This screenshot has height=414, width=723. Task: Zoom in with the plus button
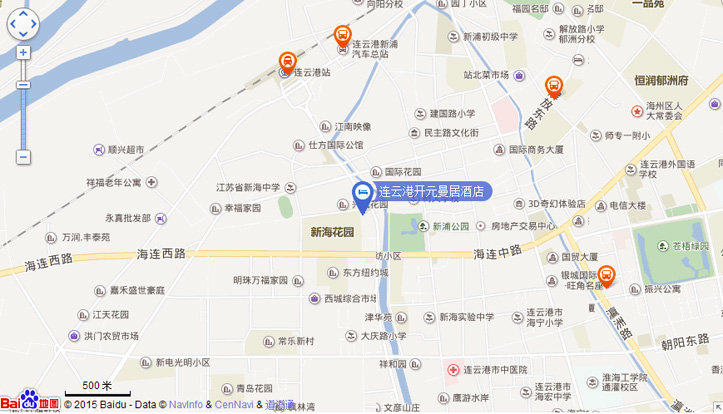23,52
